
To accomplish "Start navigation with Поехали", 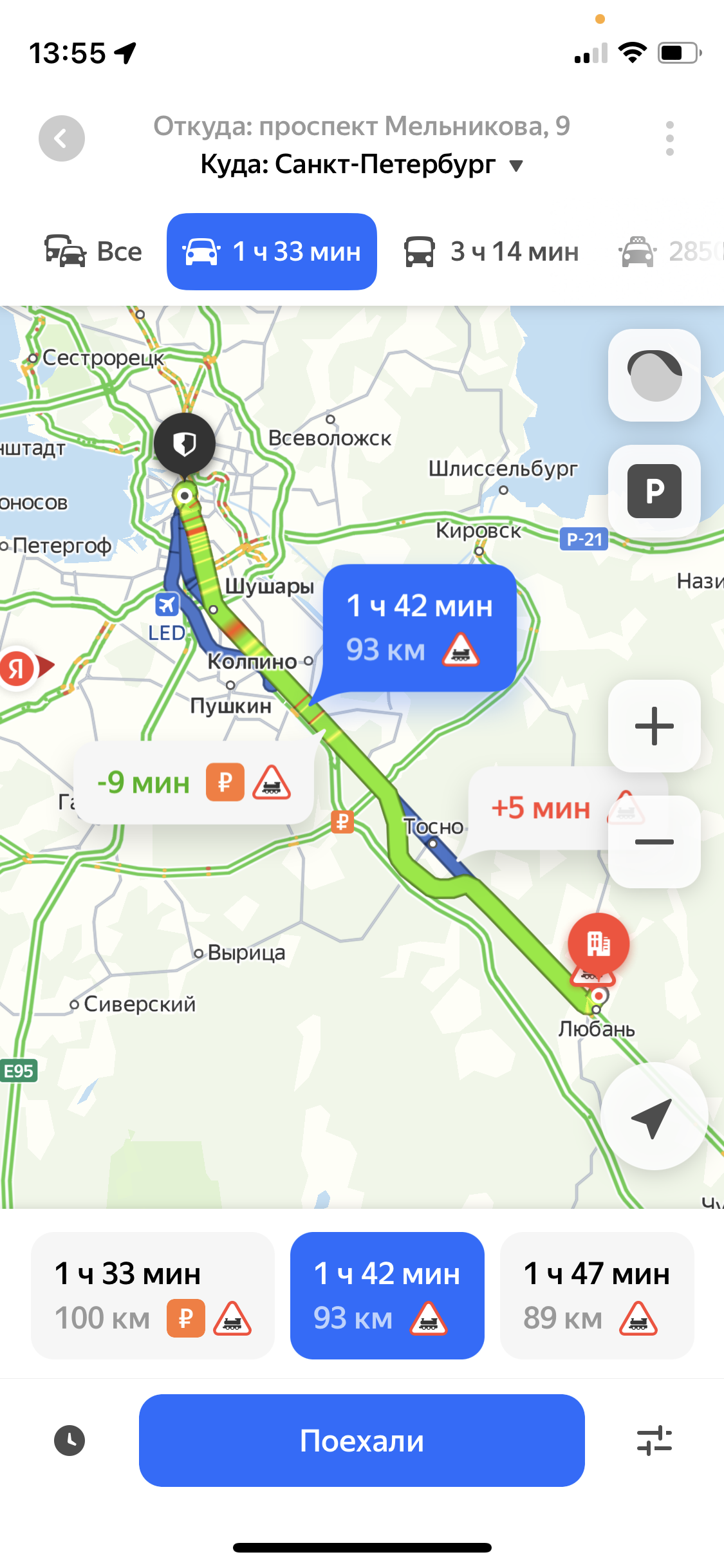I will [x=362, y=1441].
